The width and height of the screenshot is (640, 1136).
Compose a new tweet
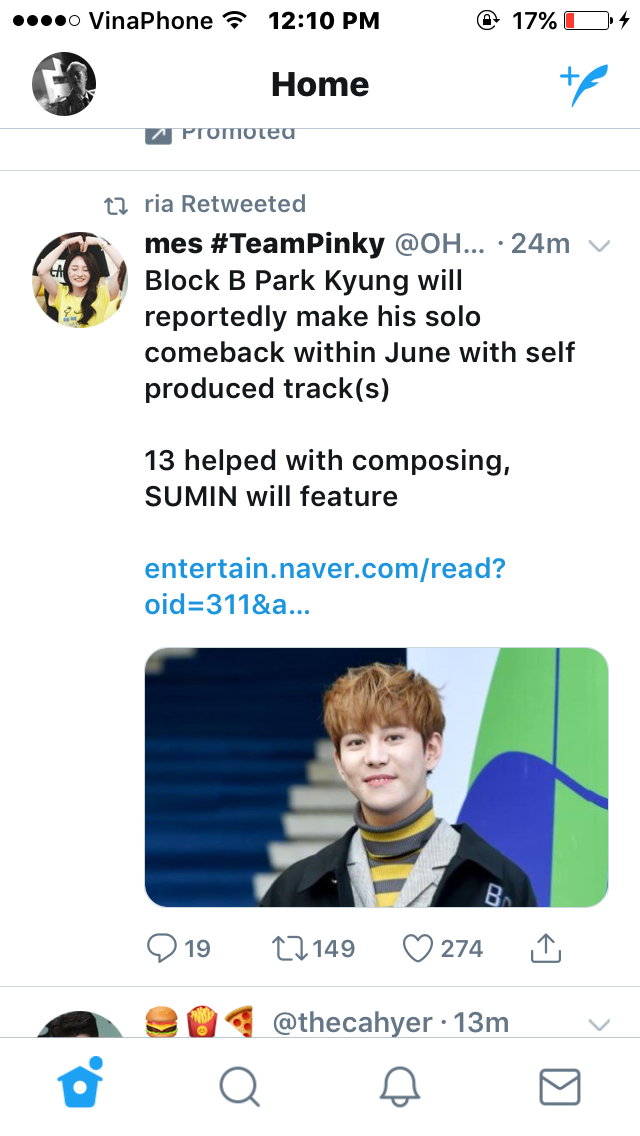[x=582, y=86]
